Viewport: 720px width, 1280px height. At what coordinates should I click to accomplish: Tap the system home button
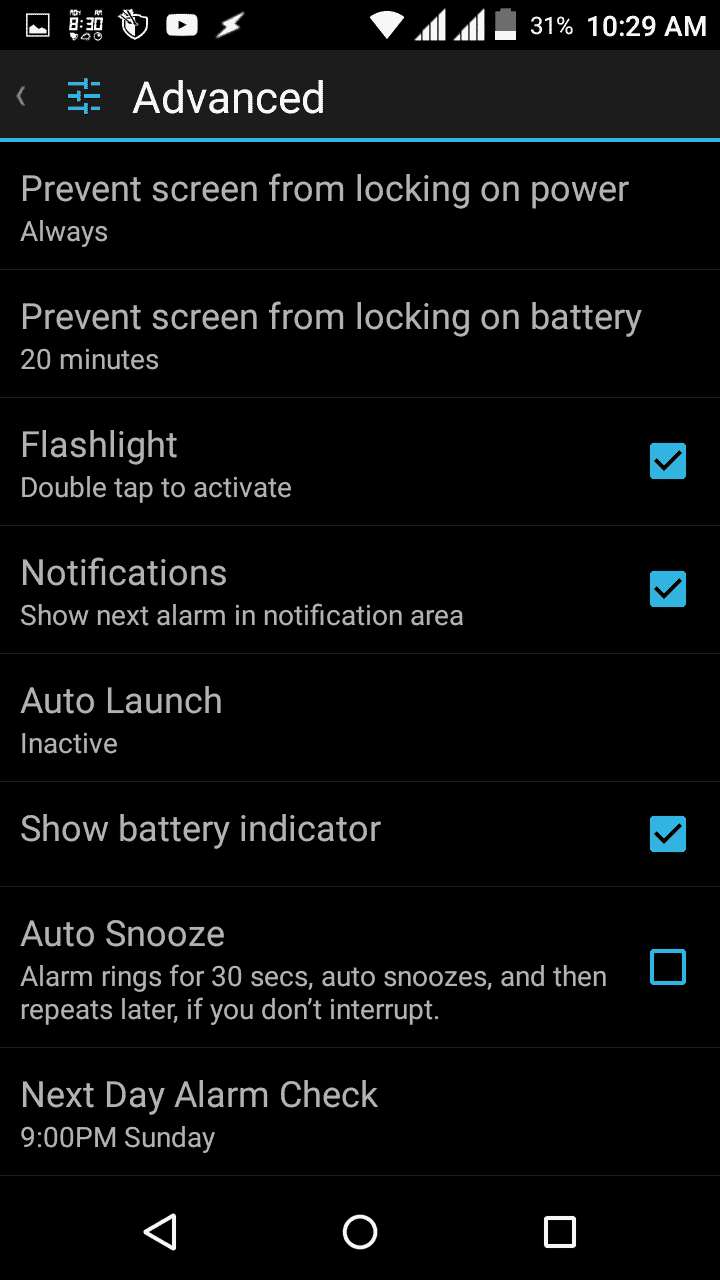360,1232
